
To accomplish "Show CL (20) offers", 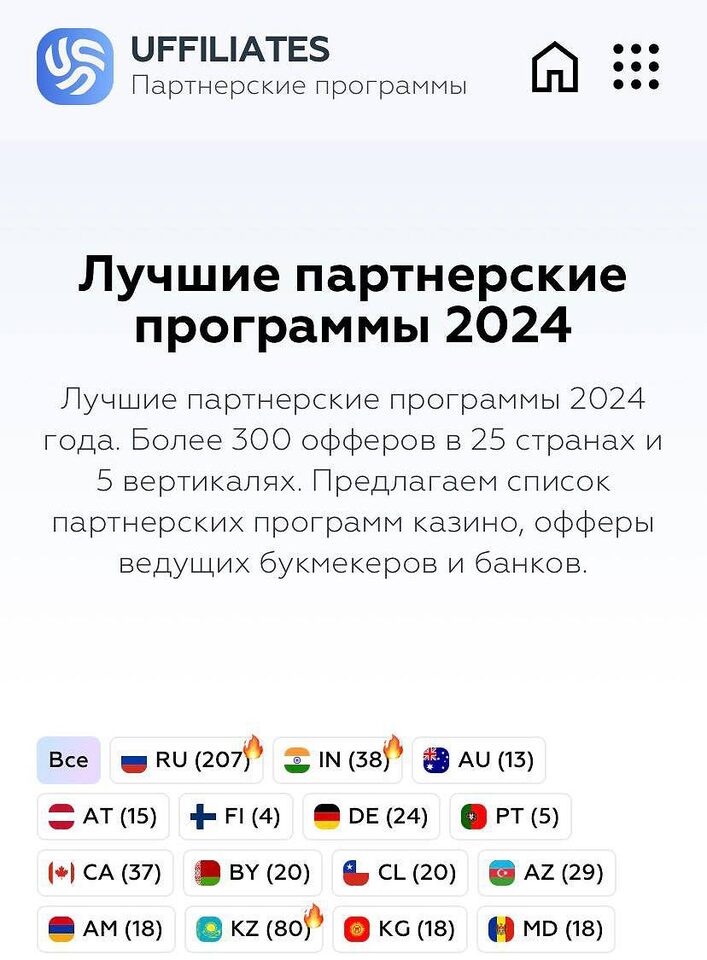I will coord(400,873).
